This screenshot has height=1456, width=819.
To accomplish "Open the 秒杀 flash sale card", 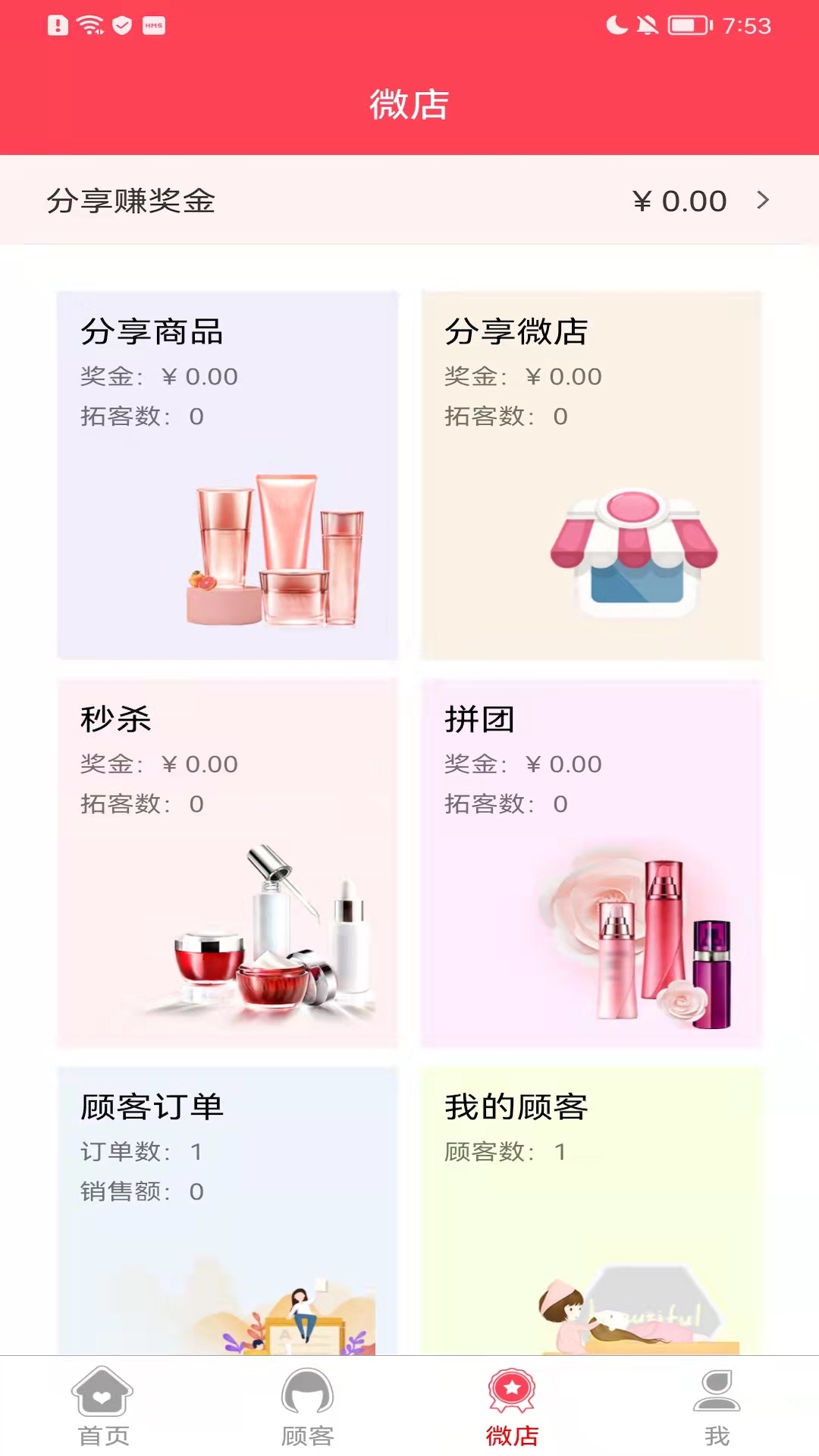I will click(x=227, y=863).
